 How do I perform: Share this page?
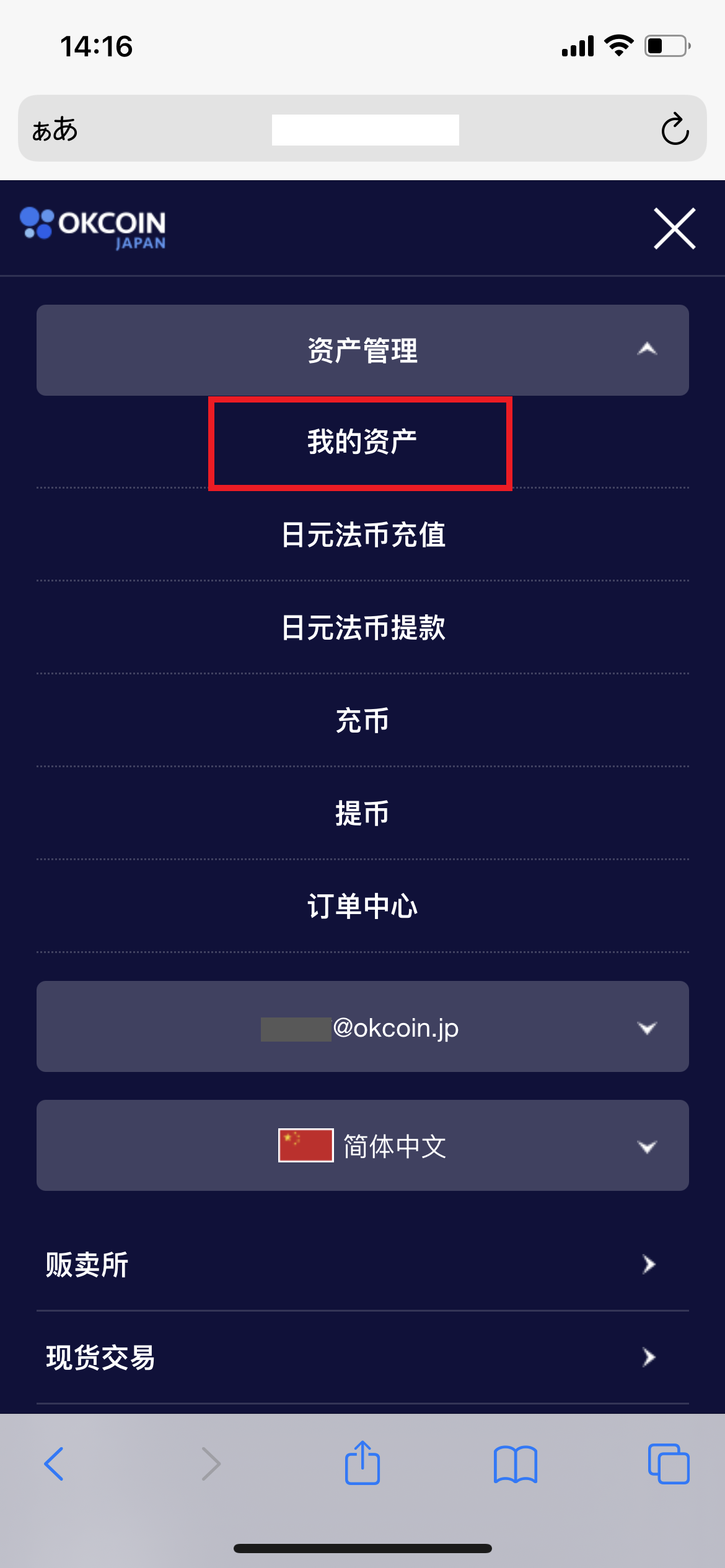[x=362, y=1463]
